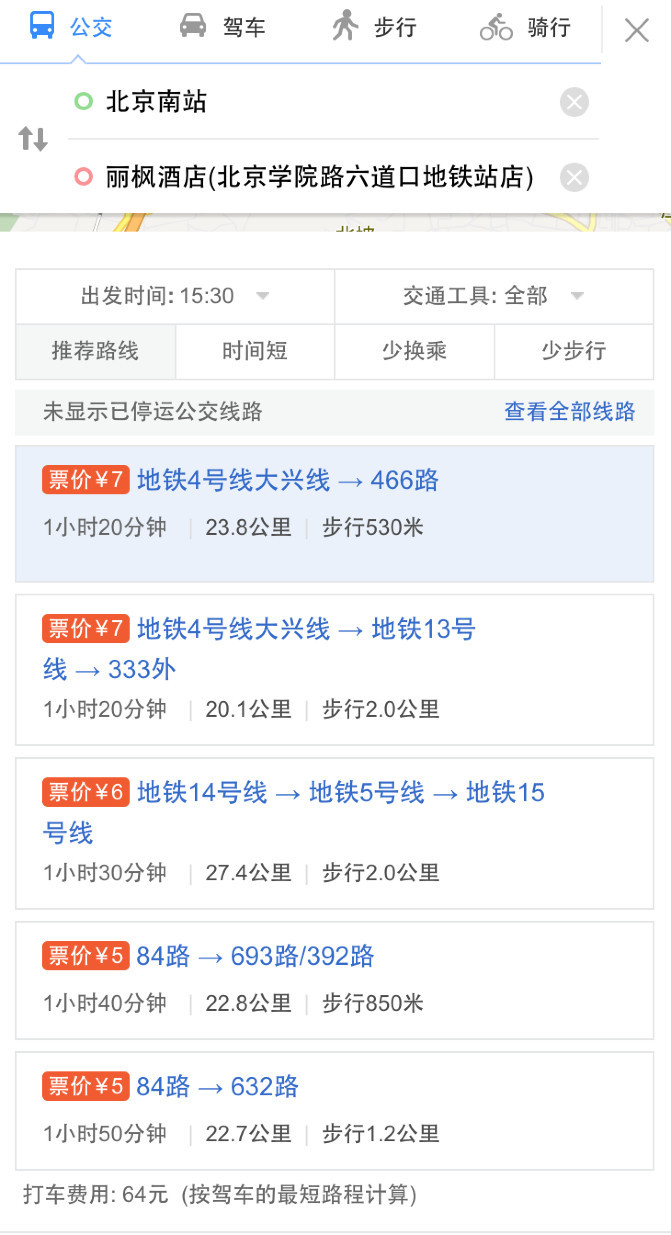Switch to the 骑行 cycling tab
This screenshot has width=671, height=1235.
tap(524, 27)
